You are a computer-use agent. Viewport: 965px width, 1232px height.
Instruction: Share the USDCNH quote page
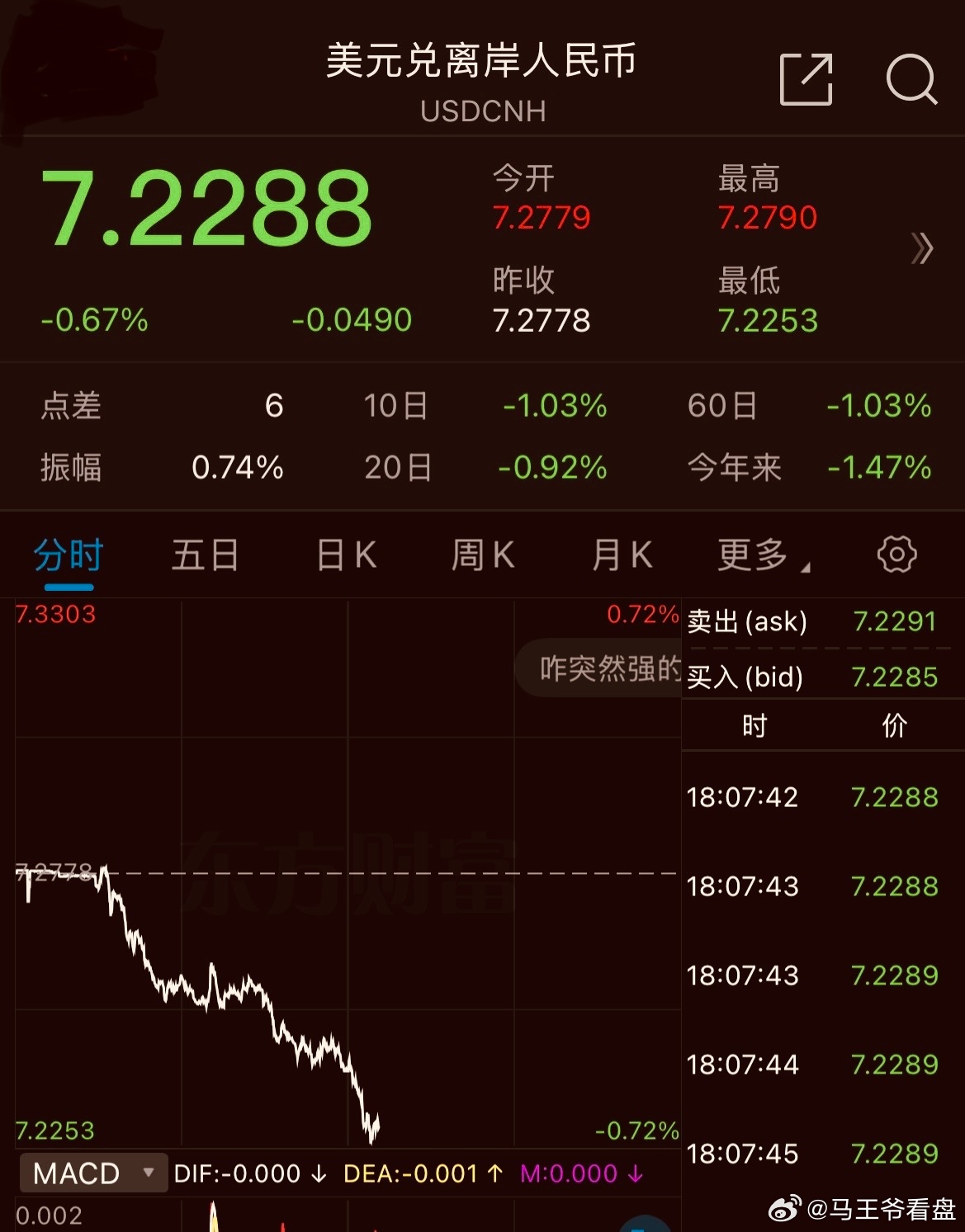806,79
